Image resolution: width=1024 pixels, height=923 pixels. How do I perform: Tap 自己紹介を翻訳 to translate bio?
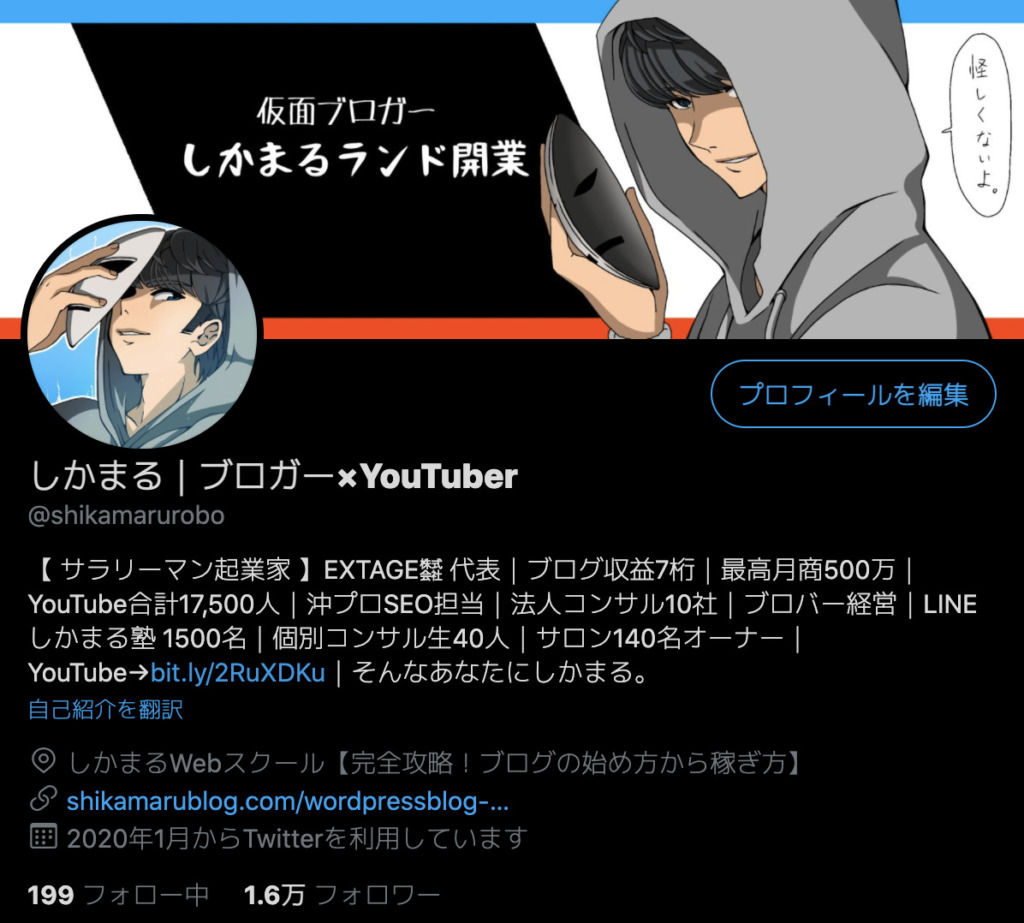point(105,710)
